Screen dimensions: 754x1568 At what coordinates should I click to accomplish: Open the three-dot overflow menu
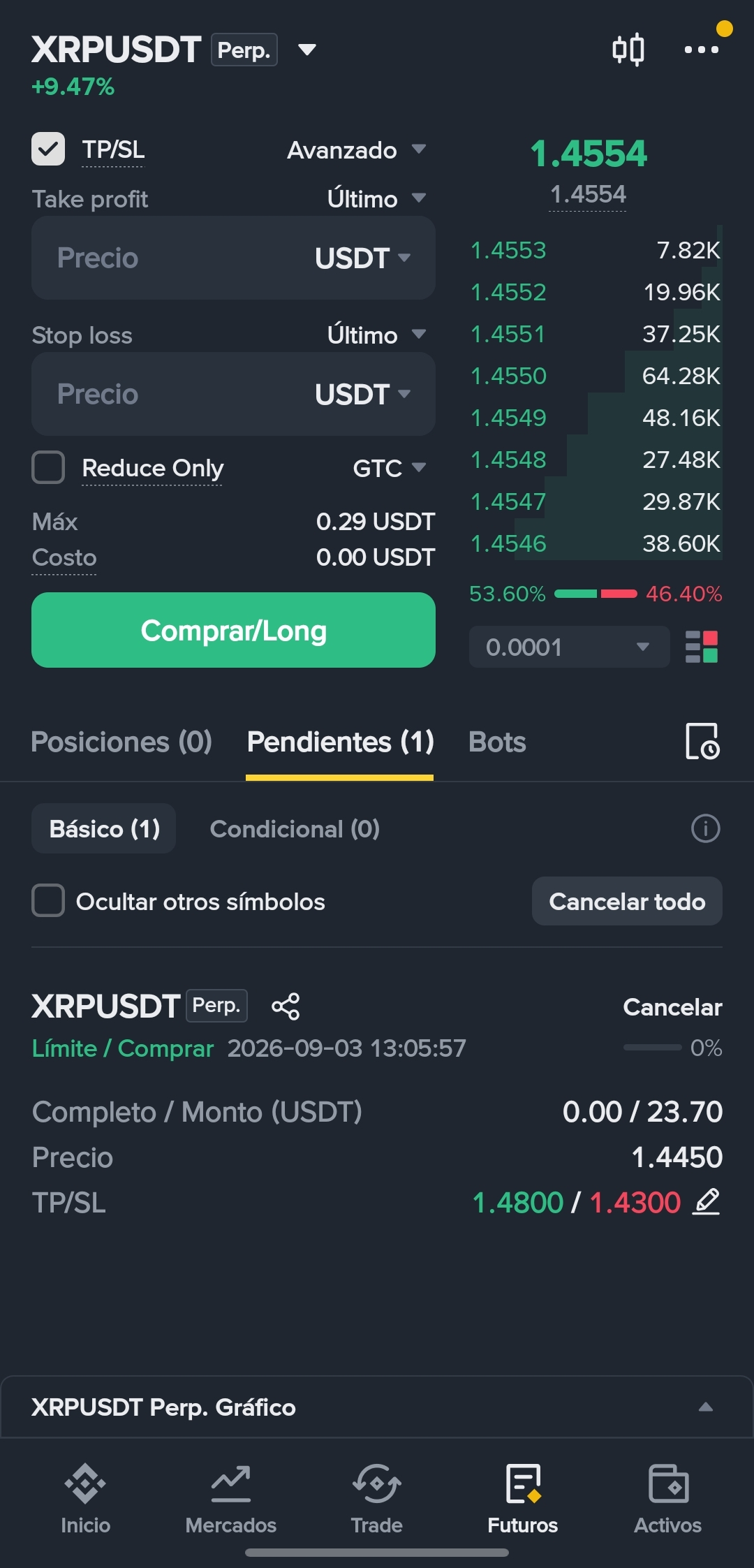coord(702,50)
